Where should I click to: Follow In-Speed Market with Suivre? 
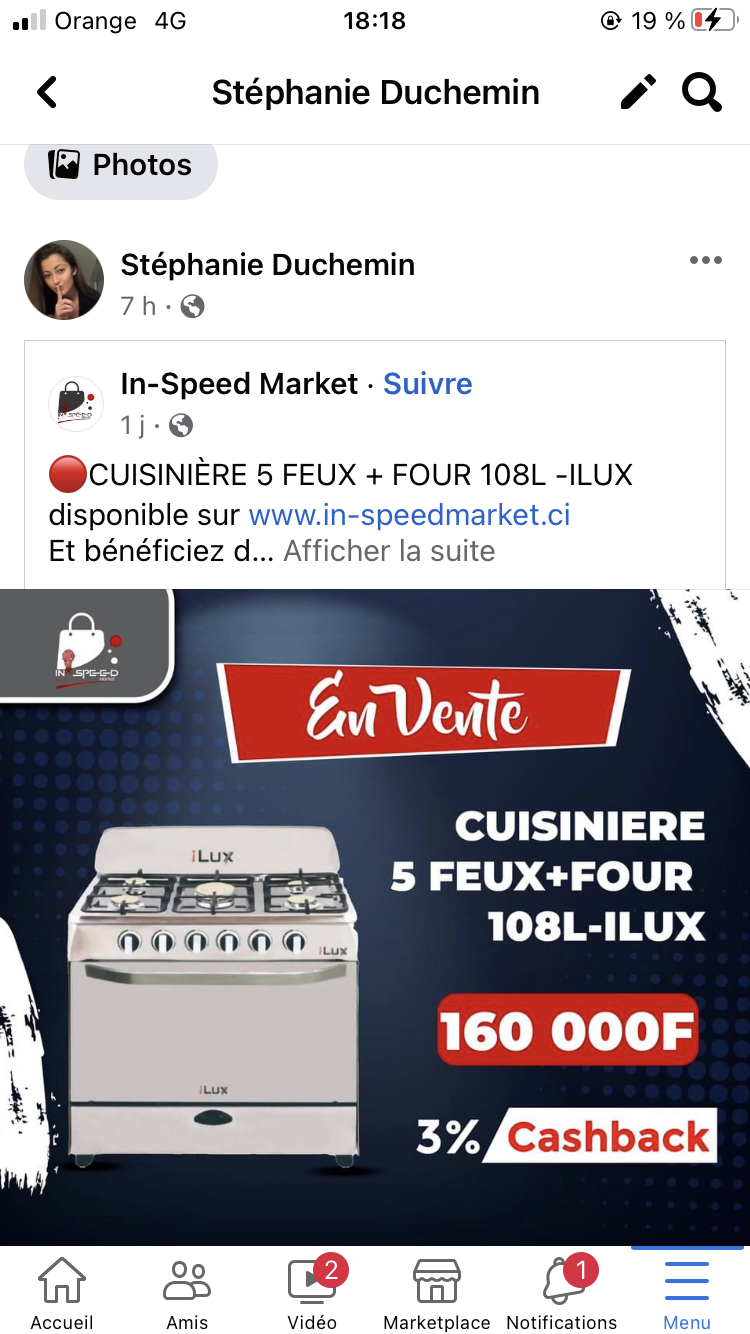click(x=428, y=384)
